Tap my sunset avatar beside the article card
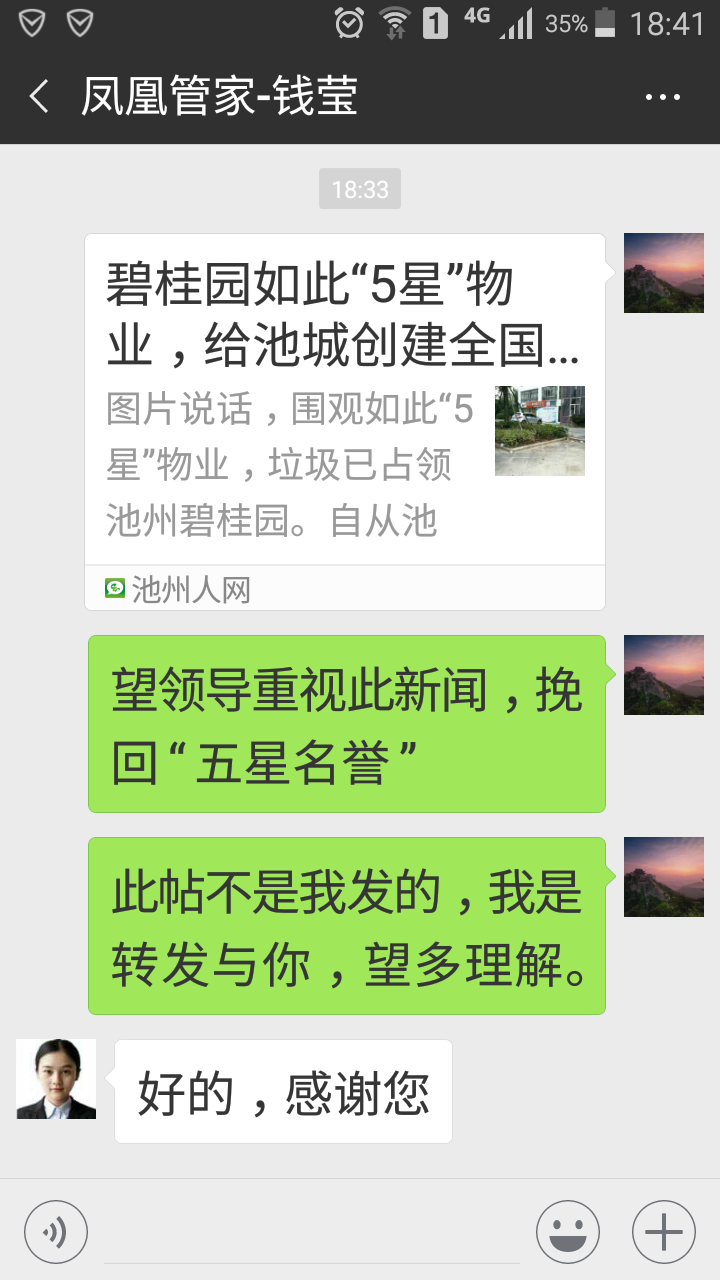Screen dimensions: 720x1280 663,273
